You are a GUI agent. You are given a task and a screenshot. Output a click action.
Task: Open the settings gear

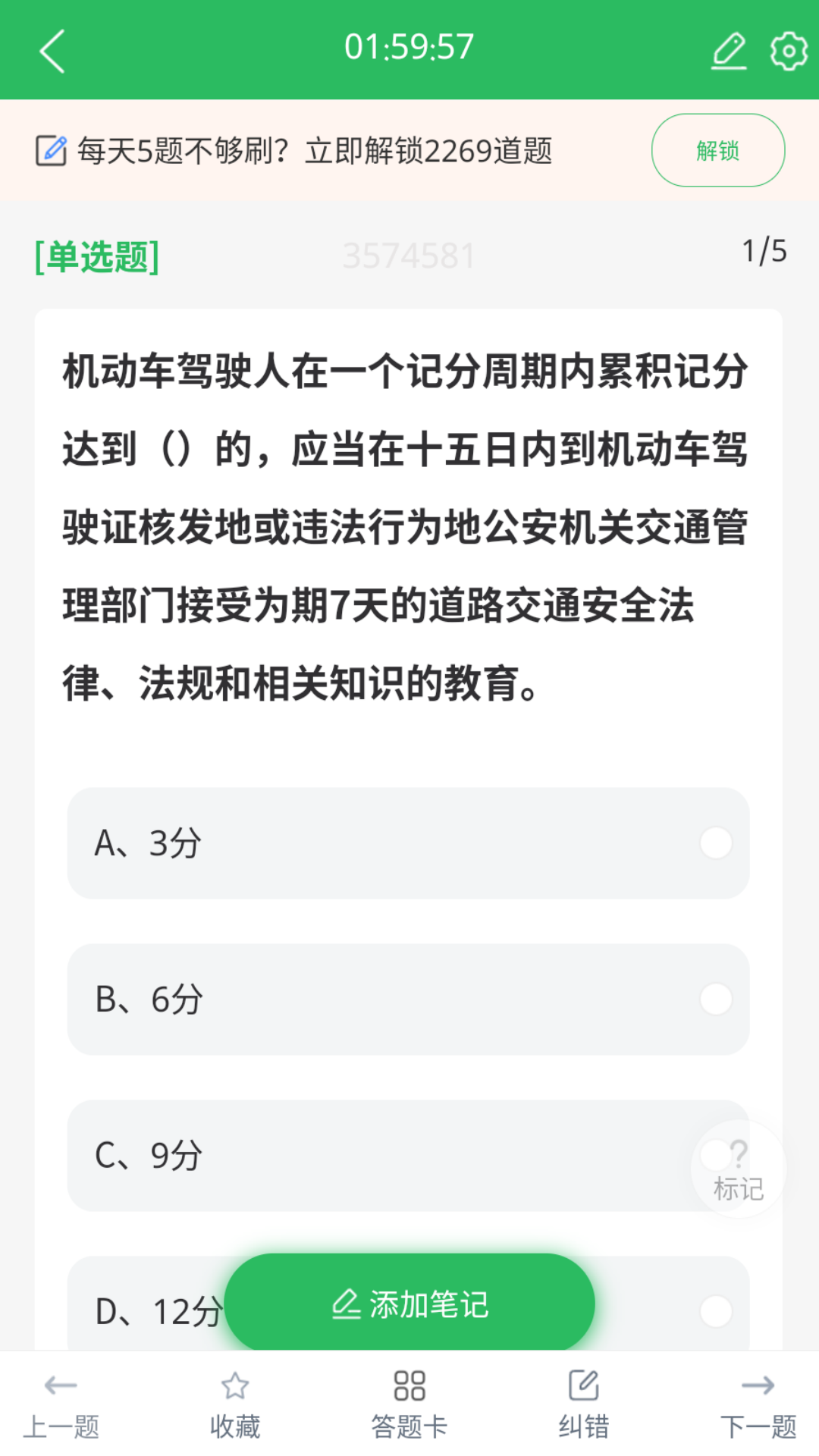tap(789, 51)
